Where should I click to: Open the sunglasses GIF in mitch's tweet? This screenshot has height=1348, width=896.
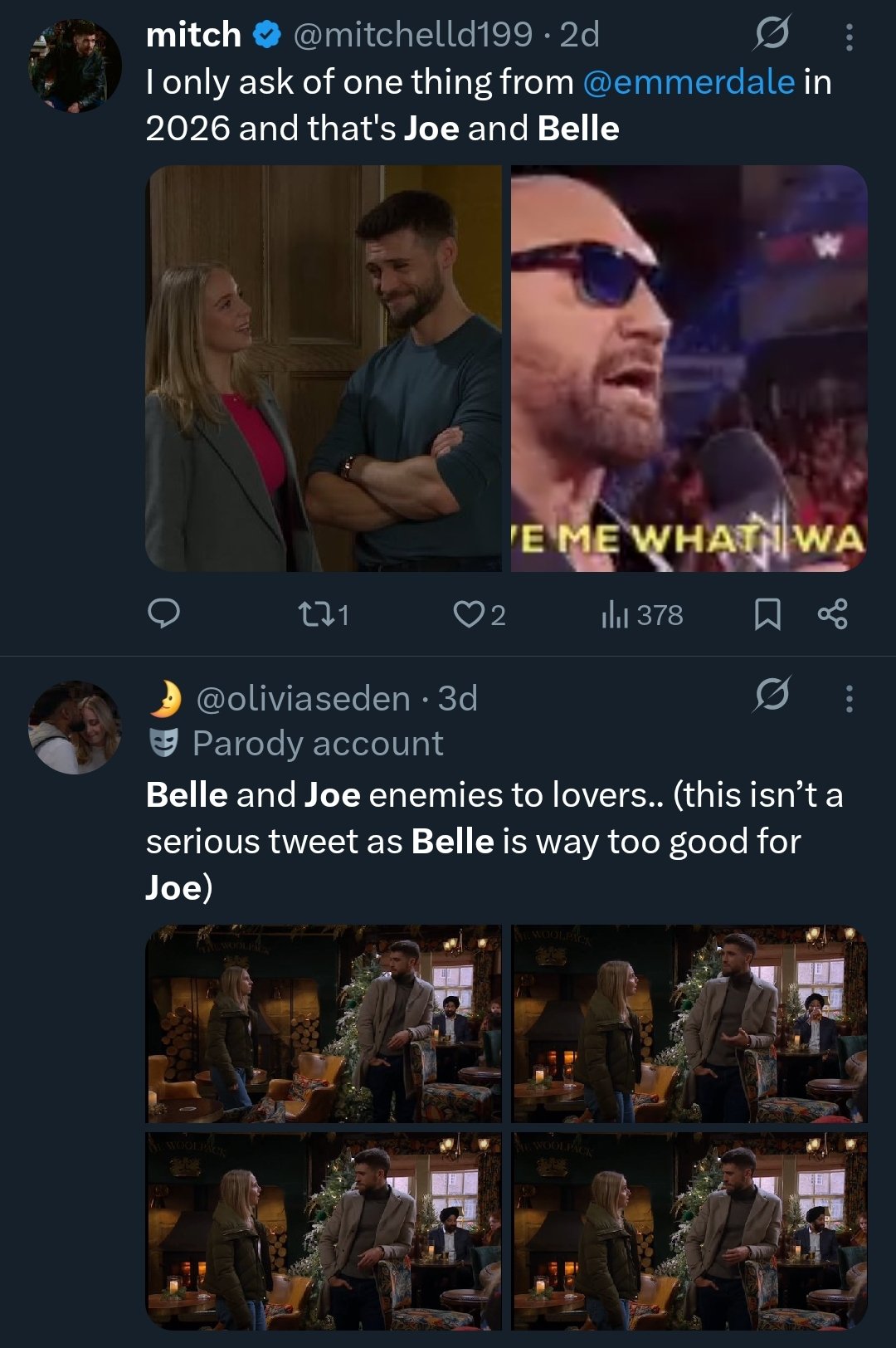click(689, 368)
